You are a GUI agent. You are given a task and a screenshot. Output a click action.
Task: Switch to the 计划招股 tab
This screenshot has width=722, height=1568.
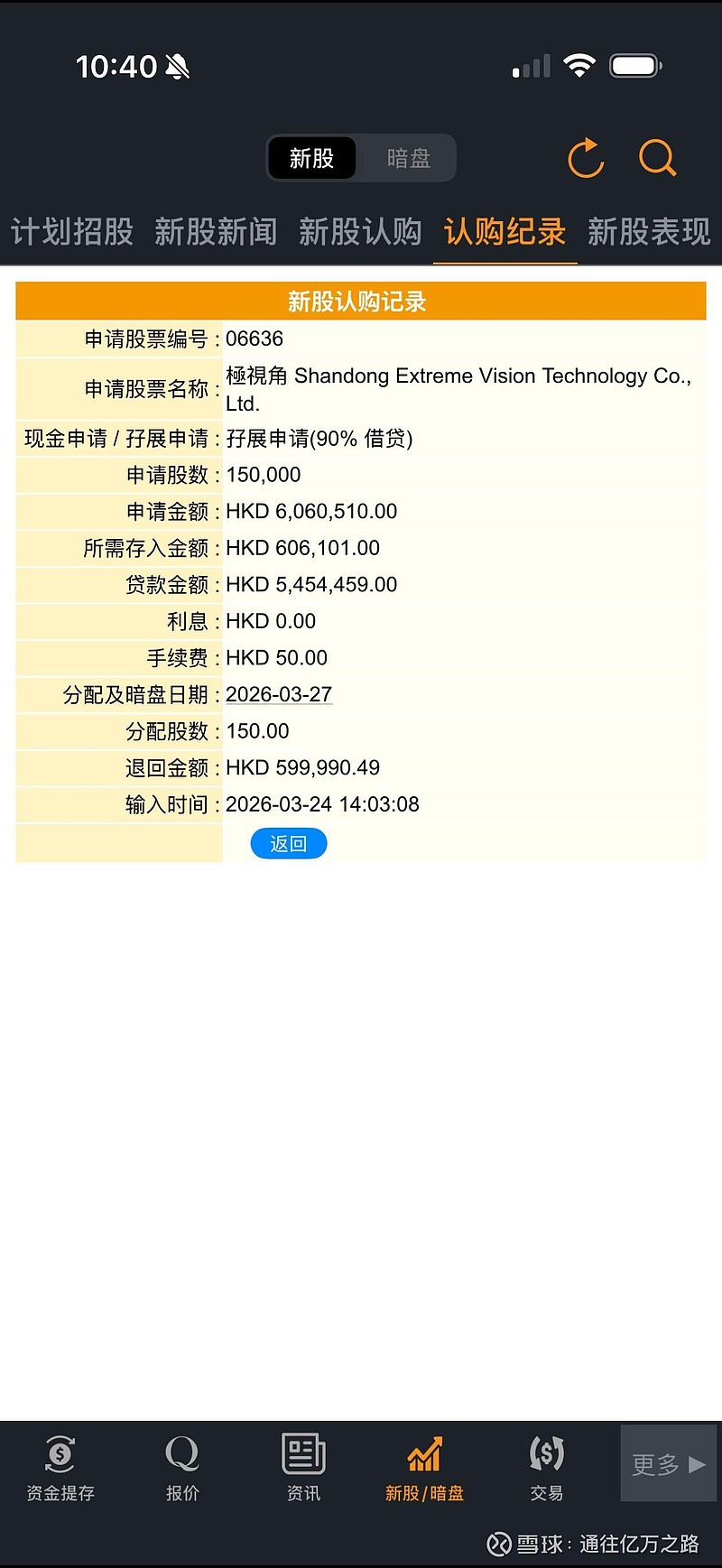pos(71,232)
